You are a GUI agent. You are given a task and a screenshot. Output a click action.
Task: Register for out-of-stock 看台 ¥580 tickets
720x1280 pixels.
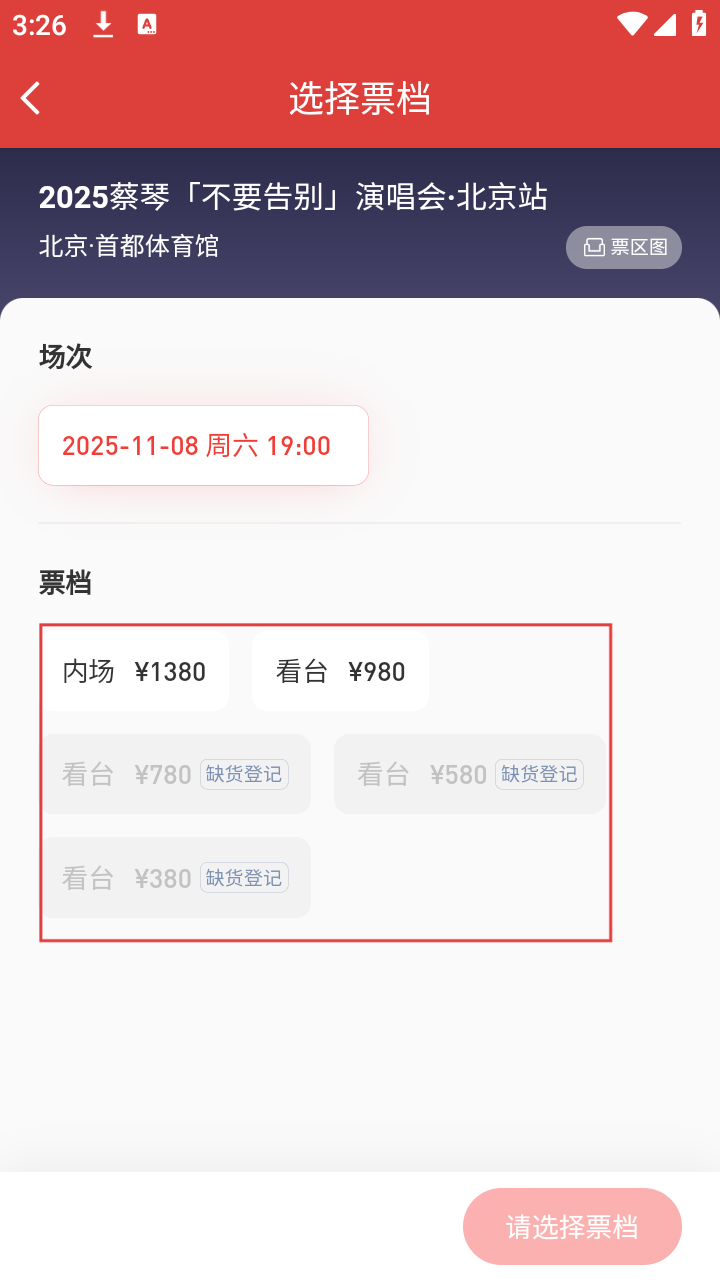[539, 774]
